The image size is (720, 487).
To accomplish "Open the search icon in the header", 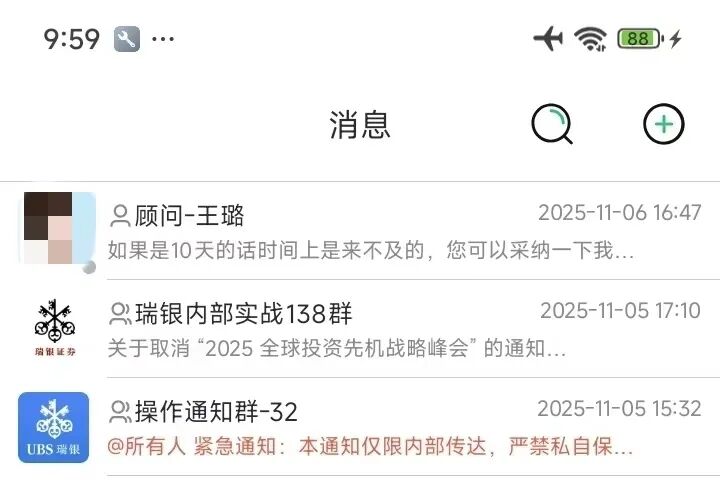I will [x=551, y=126].
